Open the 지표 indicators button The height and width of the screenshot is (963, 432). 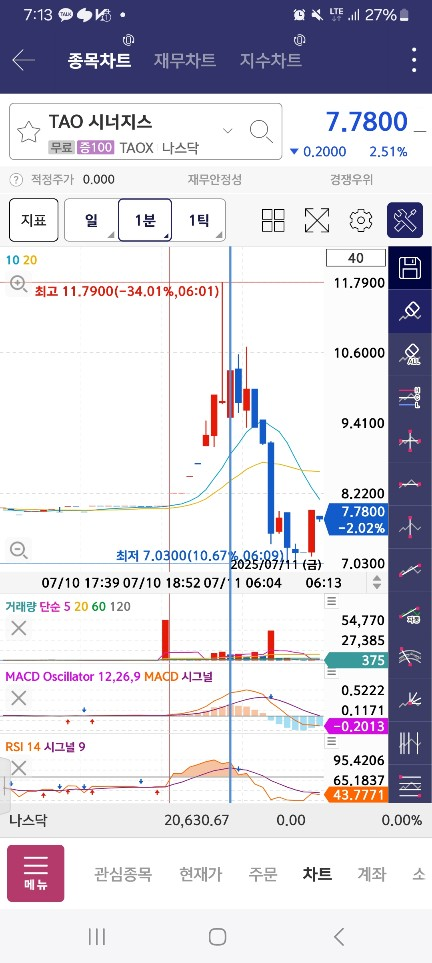(34, 220)
